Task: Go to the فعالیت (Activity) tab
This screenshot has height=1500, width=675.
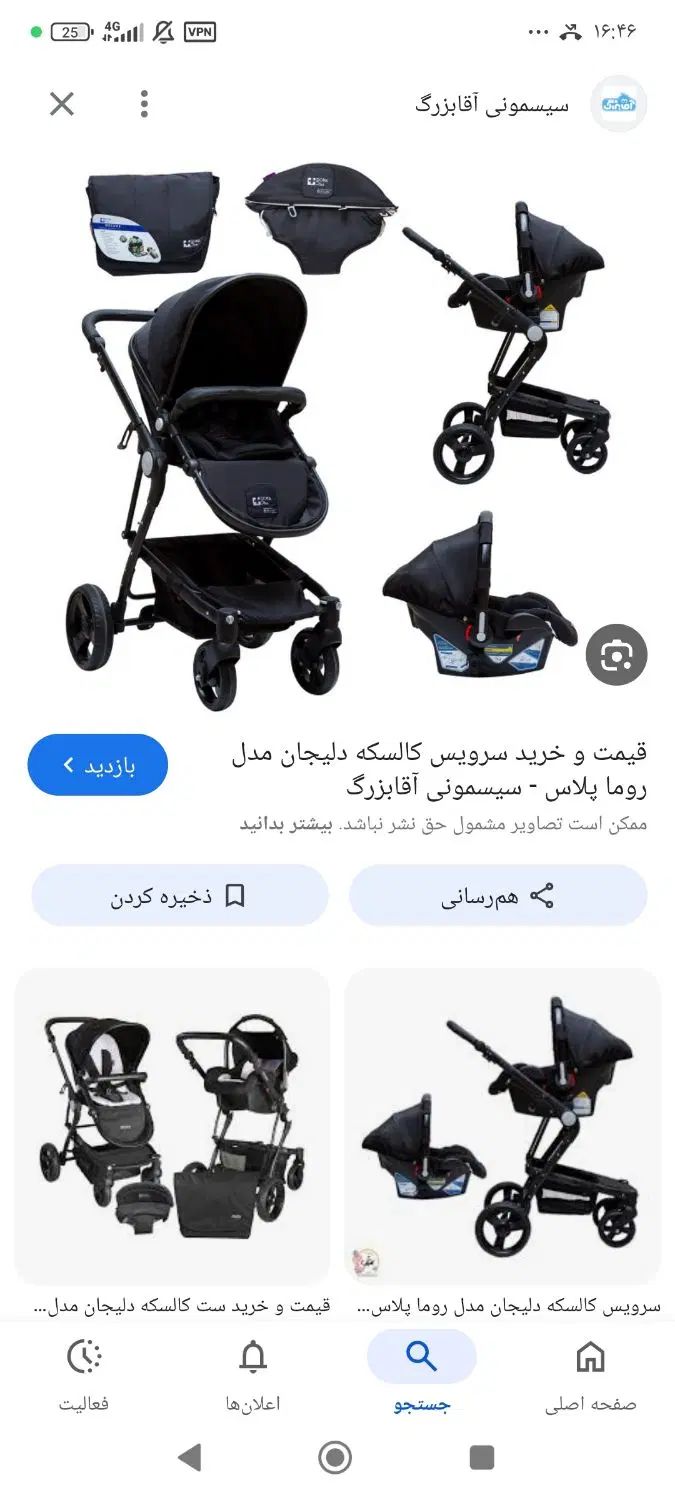Action: pyautogui.click(x=84, y=1375)
